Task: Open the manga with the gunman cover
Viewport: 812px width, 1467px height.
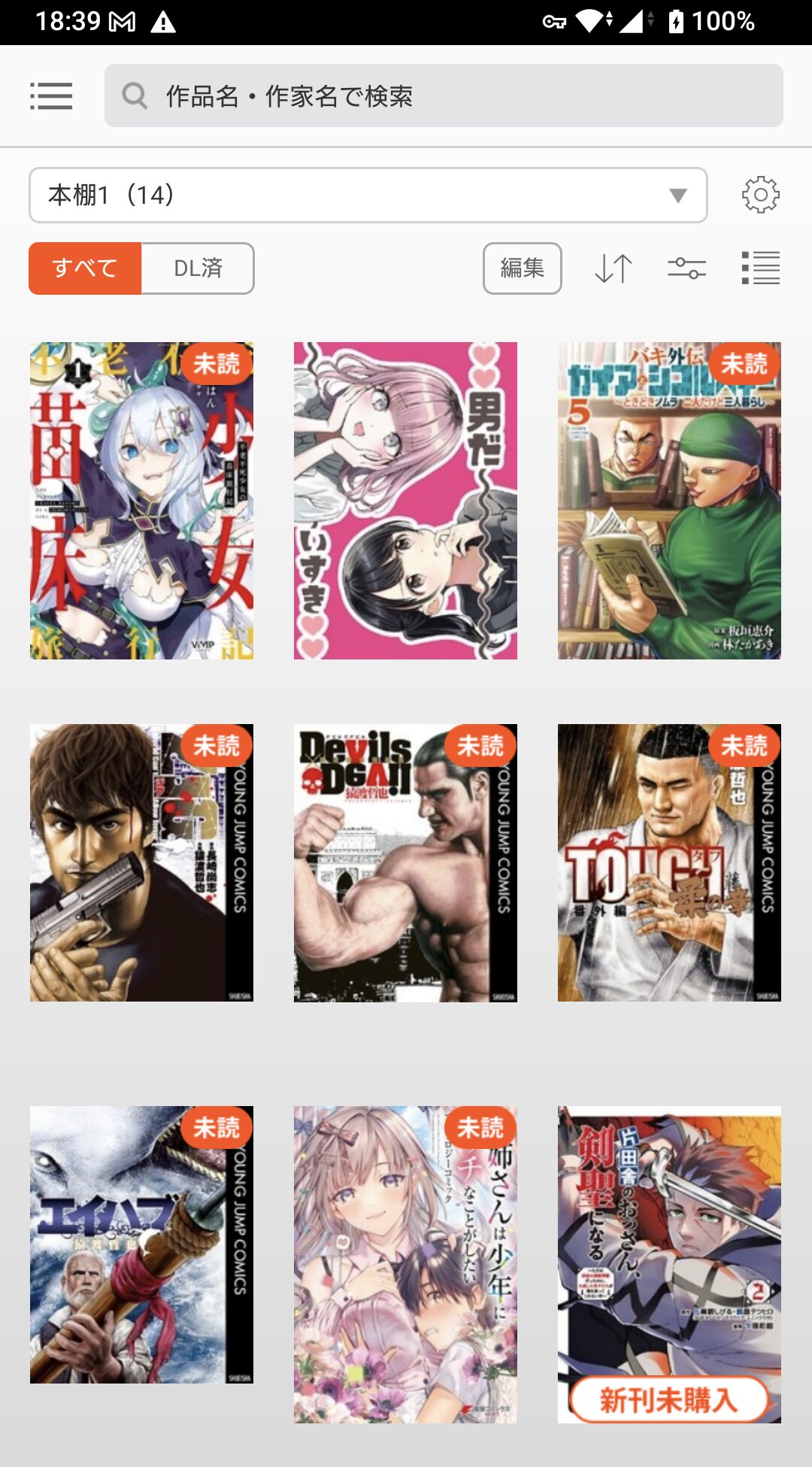Action: click(141, 862)
